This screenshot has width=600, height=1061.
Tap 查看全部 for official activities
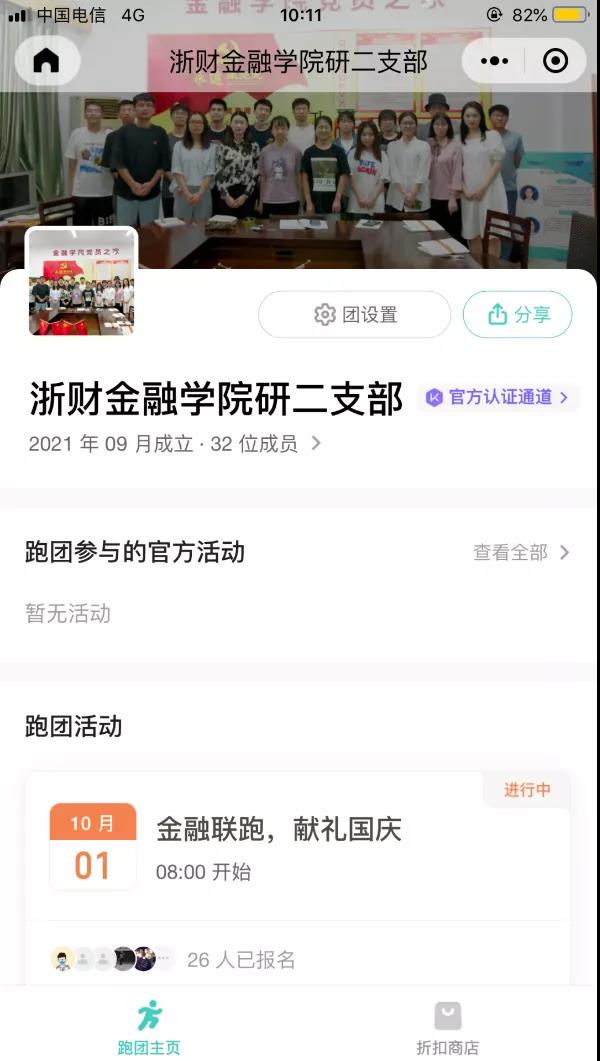520,552
